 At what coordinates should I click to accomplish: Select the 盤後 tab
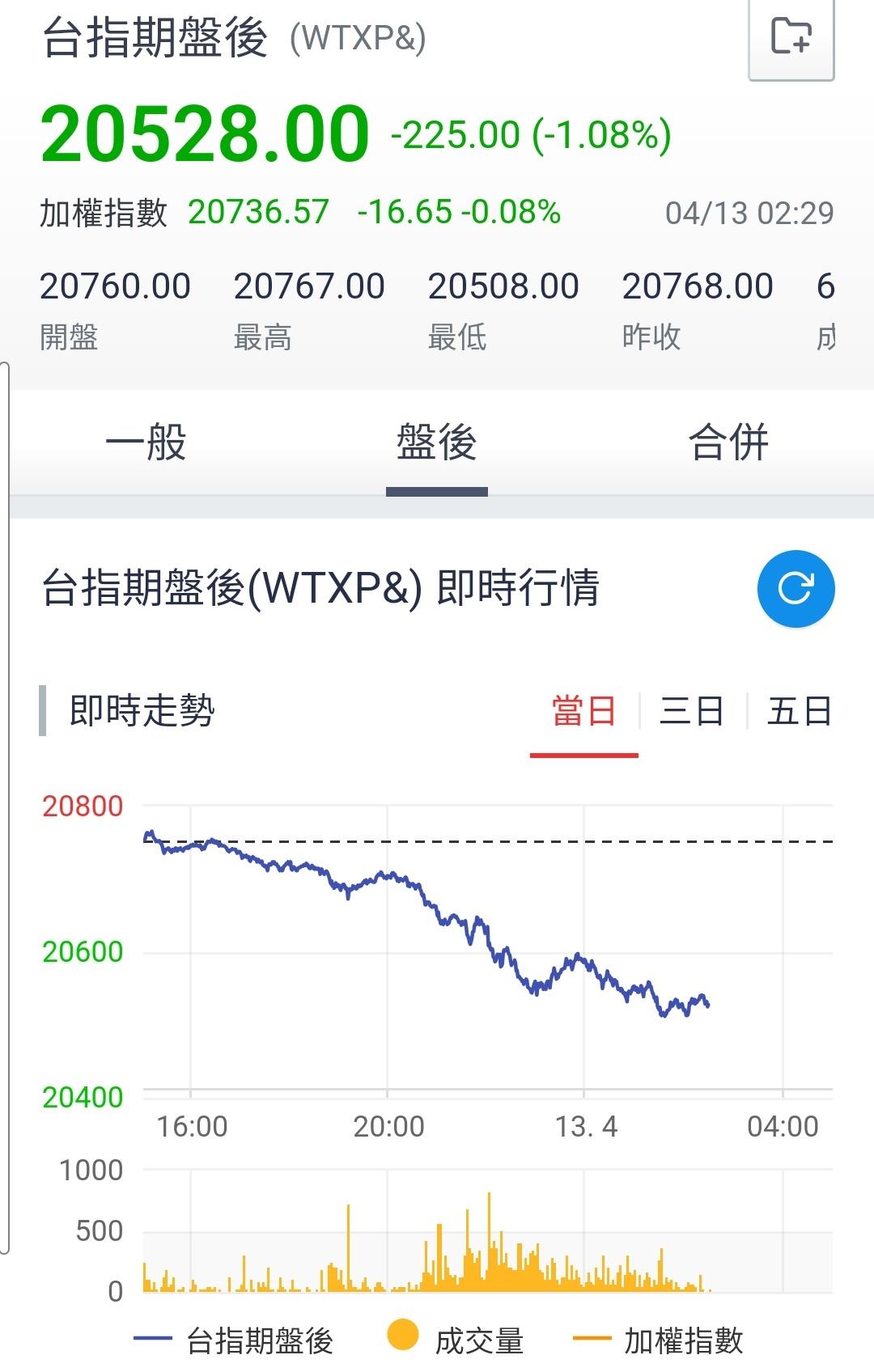click(436, 443)
